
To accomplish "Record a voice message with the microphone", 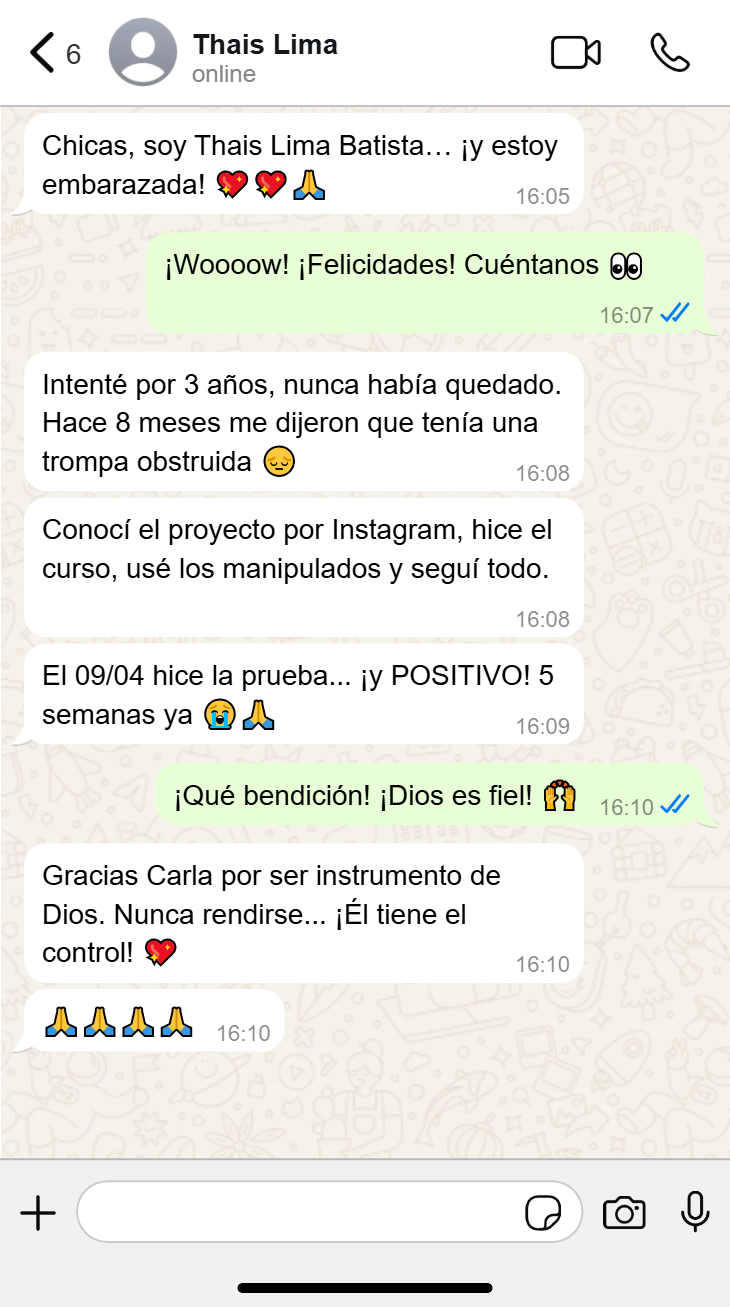I will 695,1212.
